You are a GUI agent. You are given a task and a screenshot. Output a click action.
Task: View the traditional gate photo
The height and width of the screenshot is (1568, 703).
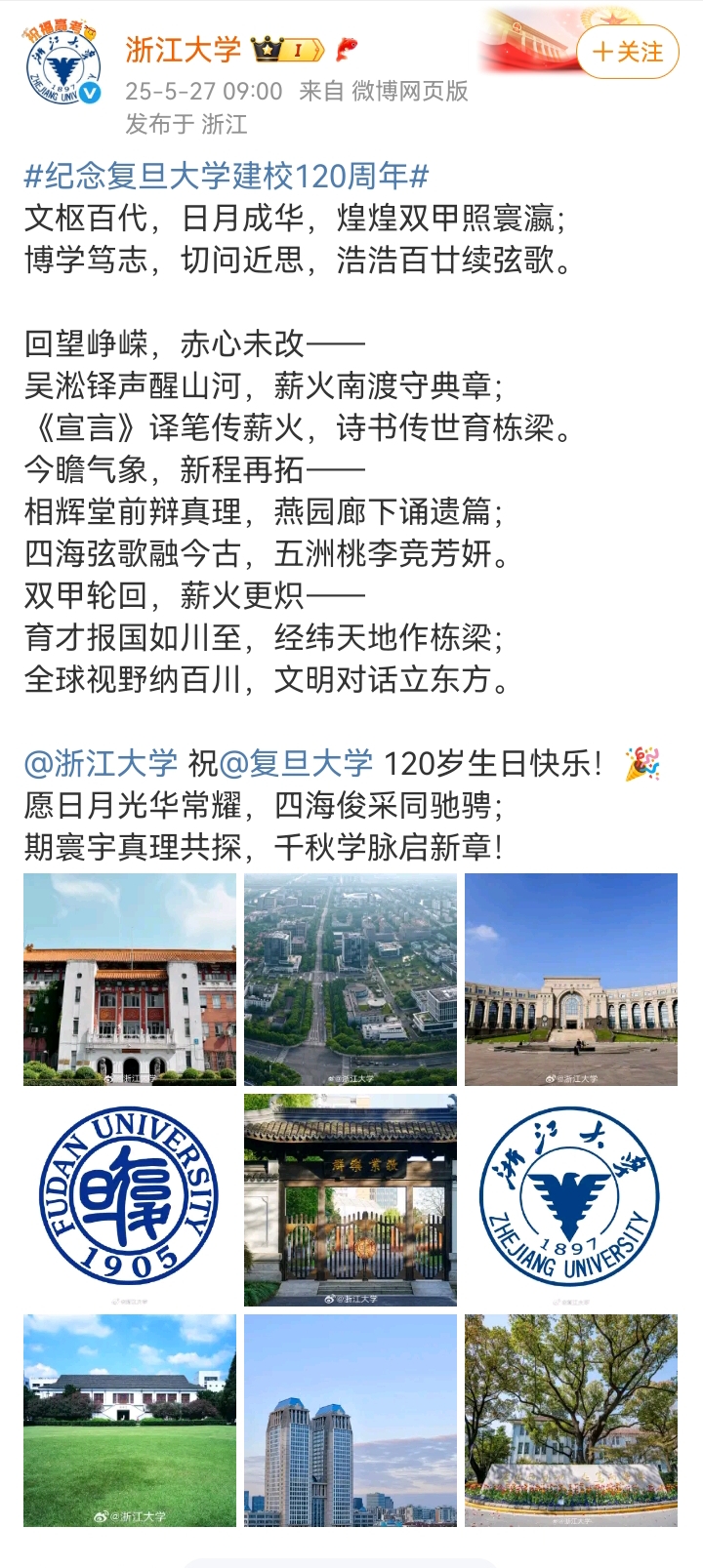click(351, 1199)
